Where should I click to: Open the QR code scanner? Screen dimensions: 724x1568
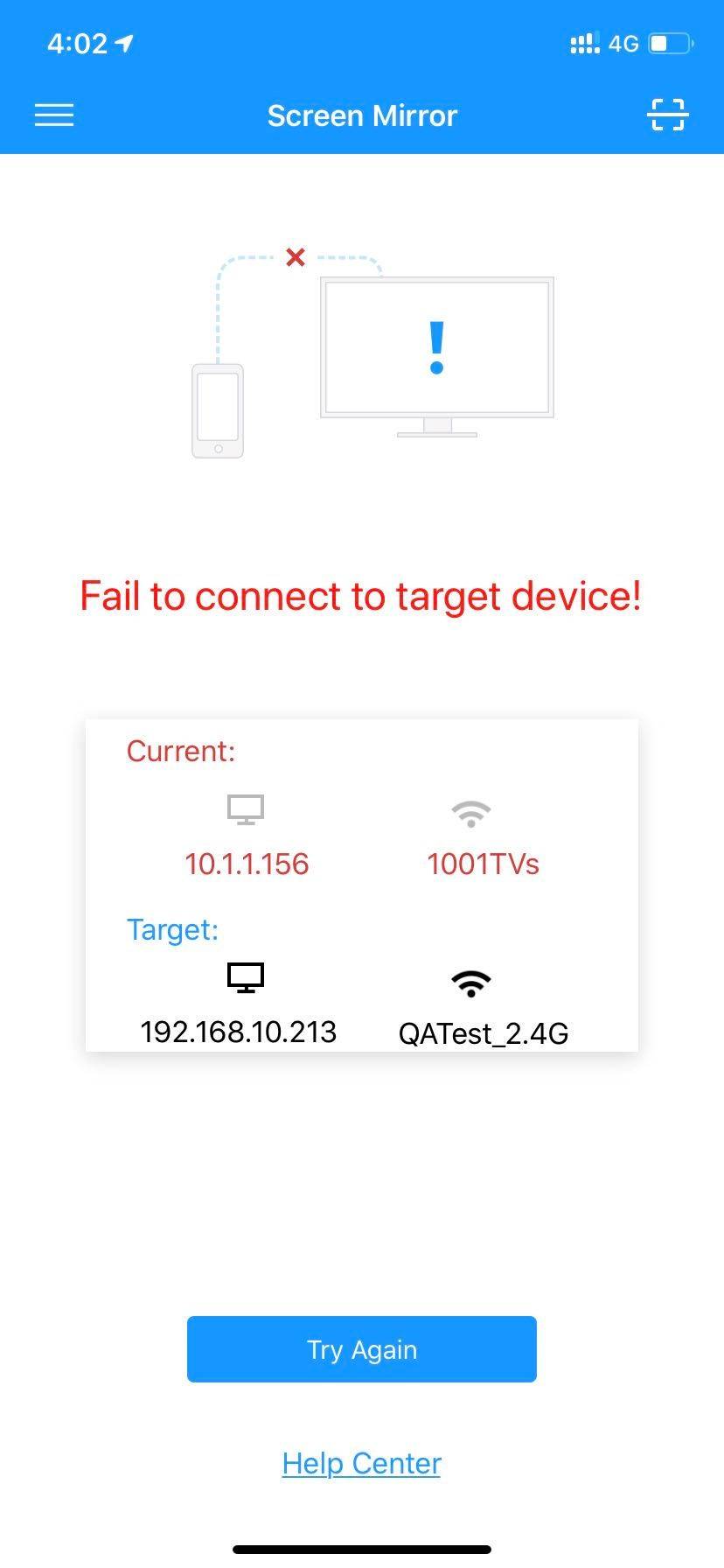point(668,115)
